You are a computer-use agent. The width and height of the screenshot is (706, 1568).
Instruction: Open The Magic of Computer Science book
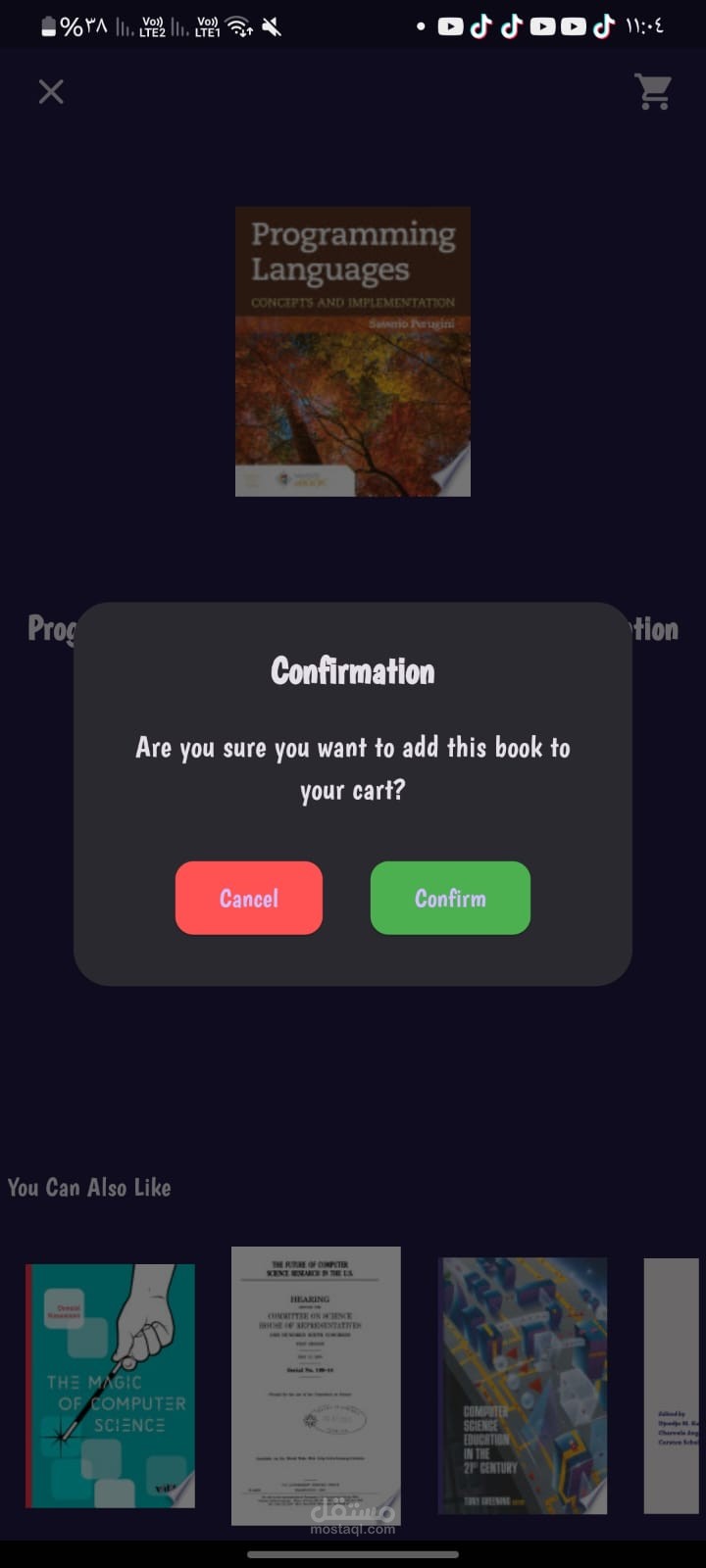(110, 1386)
